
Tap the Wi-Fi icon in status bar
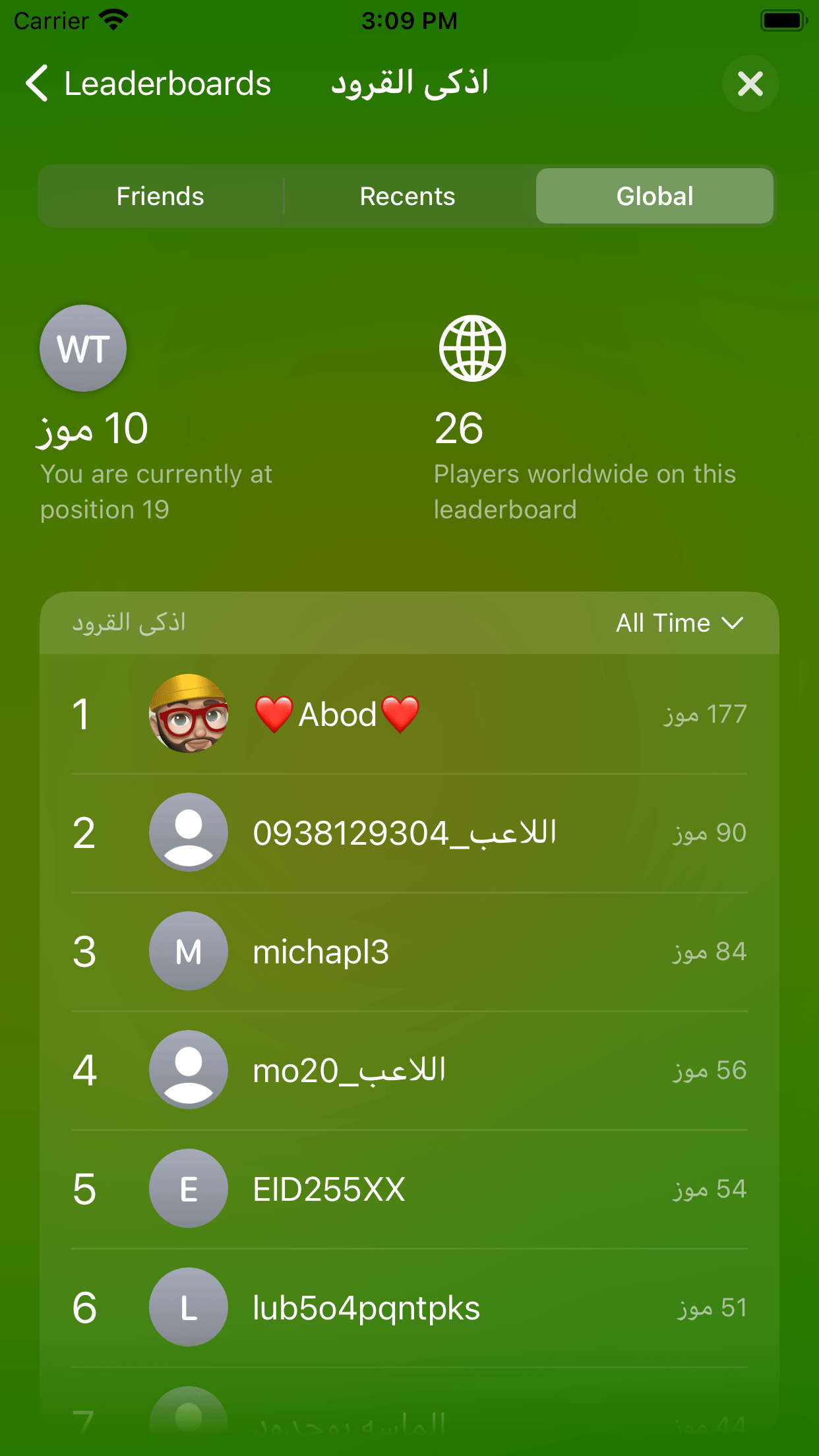(x=113, y=18)
